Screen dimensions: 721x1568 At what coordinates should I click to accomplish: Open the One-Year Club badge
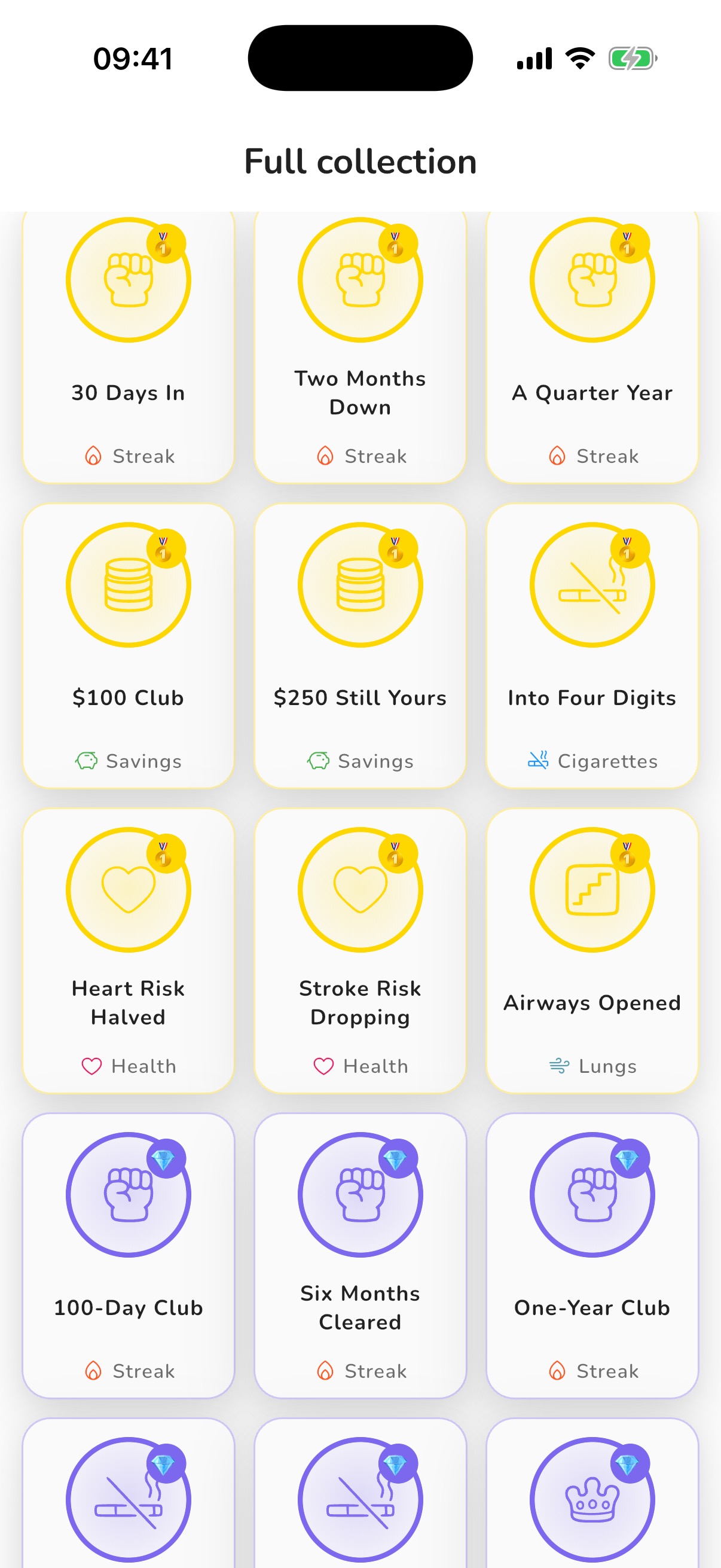click(592, 1256)
